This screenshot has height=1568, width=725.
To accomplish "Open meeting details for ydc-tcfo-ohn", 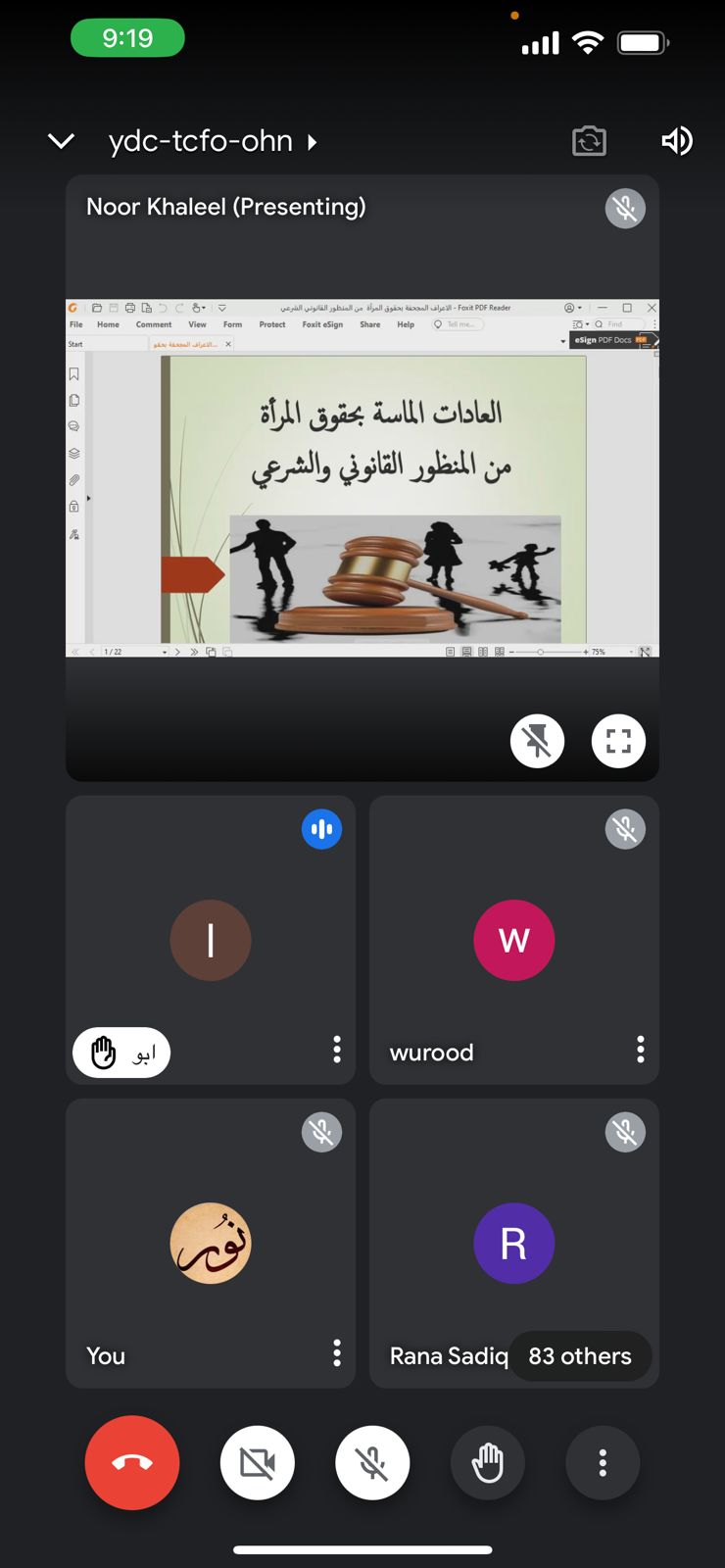I will coord(213,141).
